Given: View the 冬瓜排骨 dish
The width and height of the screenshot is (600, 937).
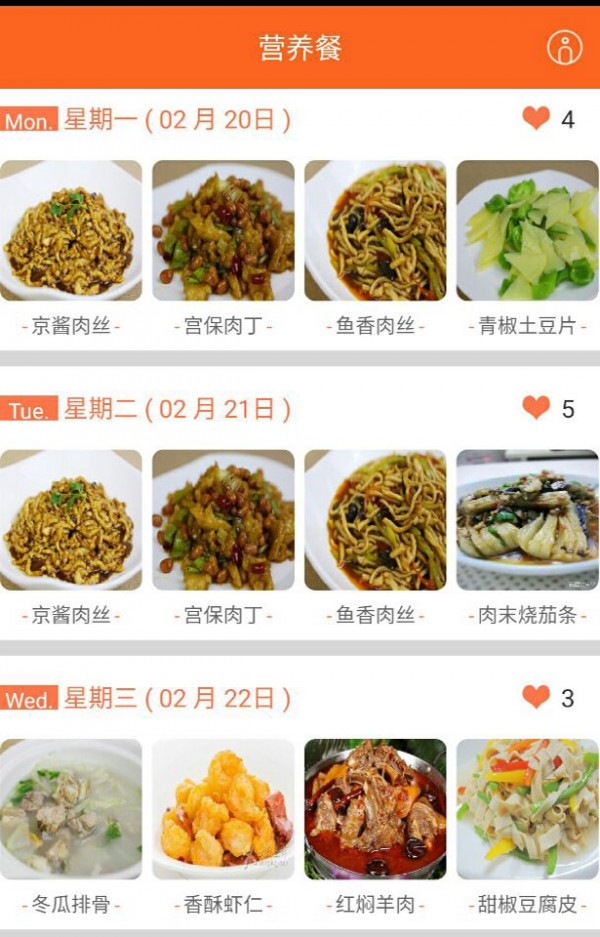Looking at the screenshot, I should pyautogui.click(x=71, y=809).
